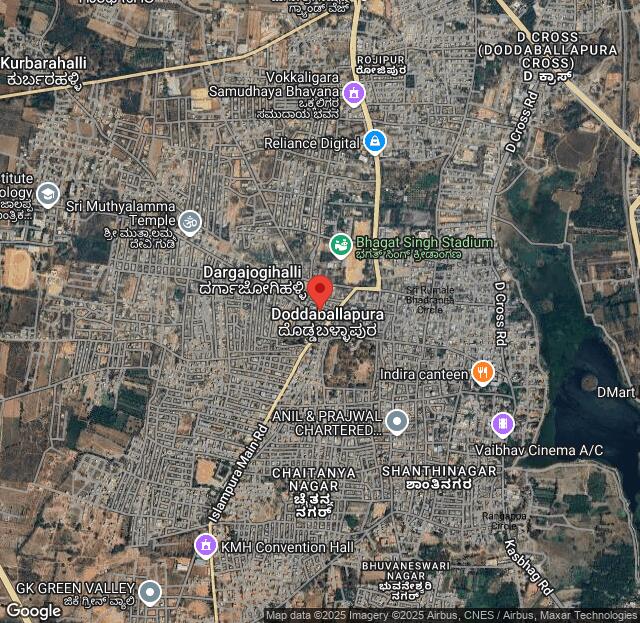The image size is (640, 623).
Task: Select the Vokkaligara Samudhaya Bhavana marker
Action: (x=353, y=94)
